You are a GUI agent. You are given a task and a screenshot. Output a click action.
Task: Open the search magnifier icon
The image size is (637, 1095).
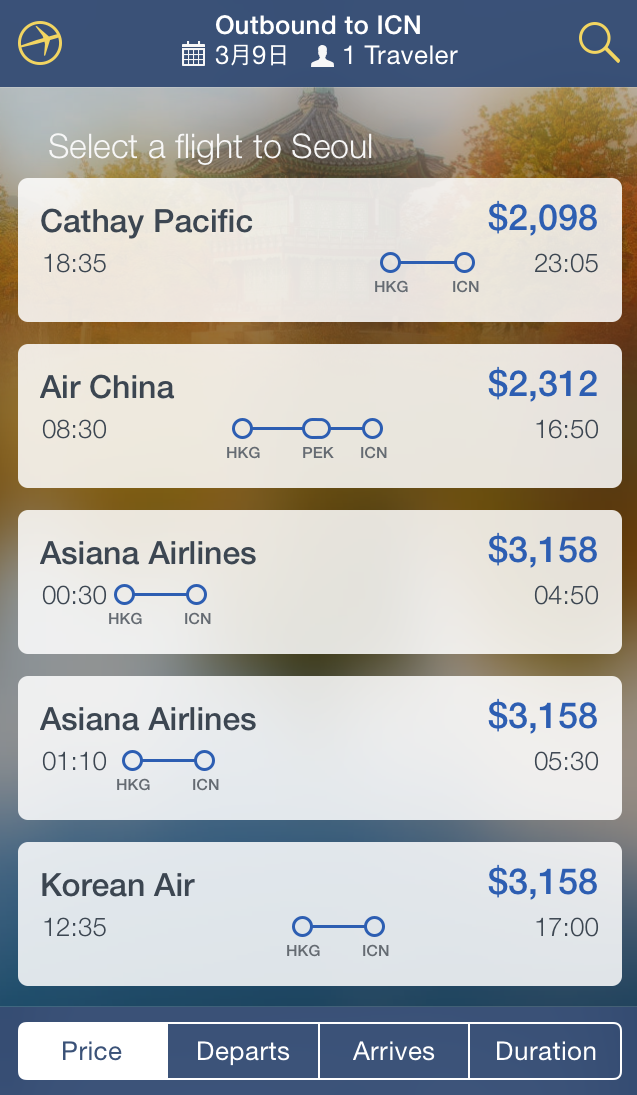pos(599,43)
